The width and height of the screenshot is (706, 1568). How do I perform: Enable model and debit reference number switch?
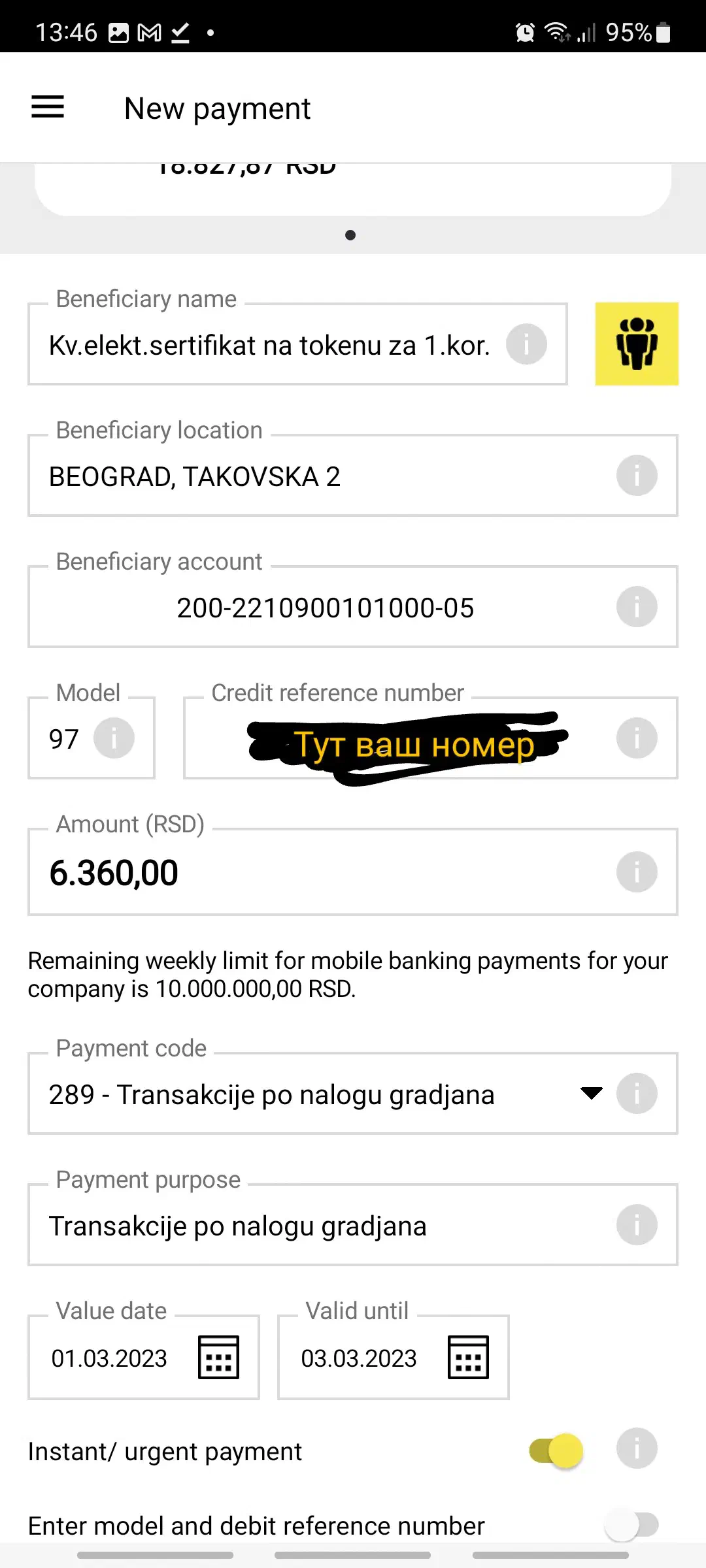[631, 1526]
